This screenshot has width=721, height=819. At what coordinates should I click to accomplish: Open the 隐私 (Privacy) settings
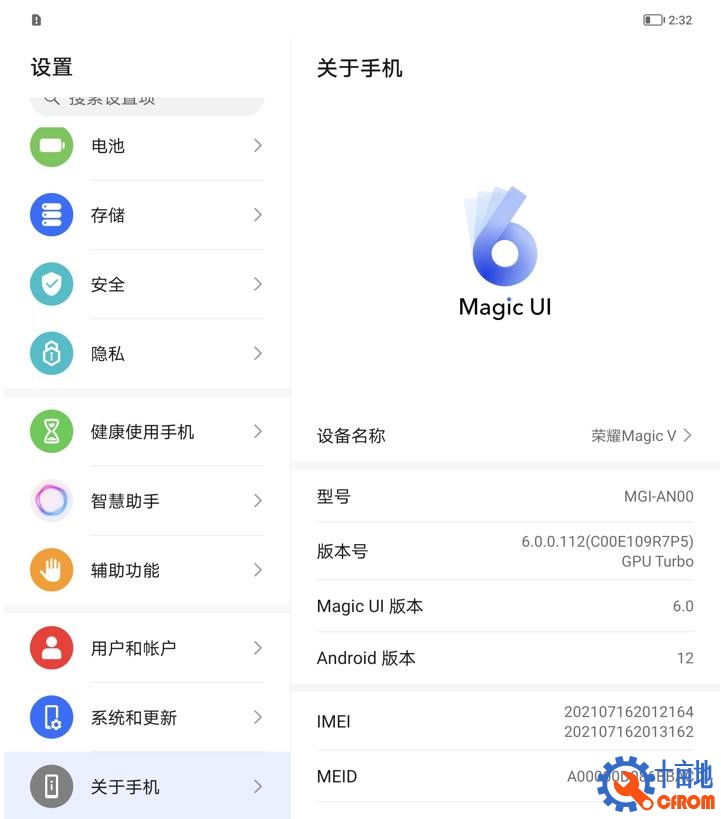coord(147,354)
